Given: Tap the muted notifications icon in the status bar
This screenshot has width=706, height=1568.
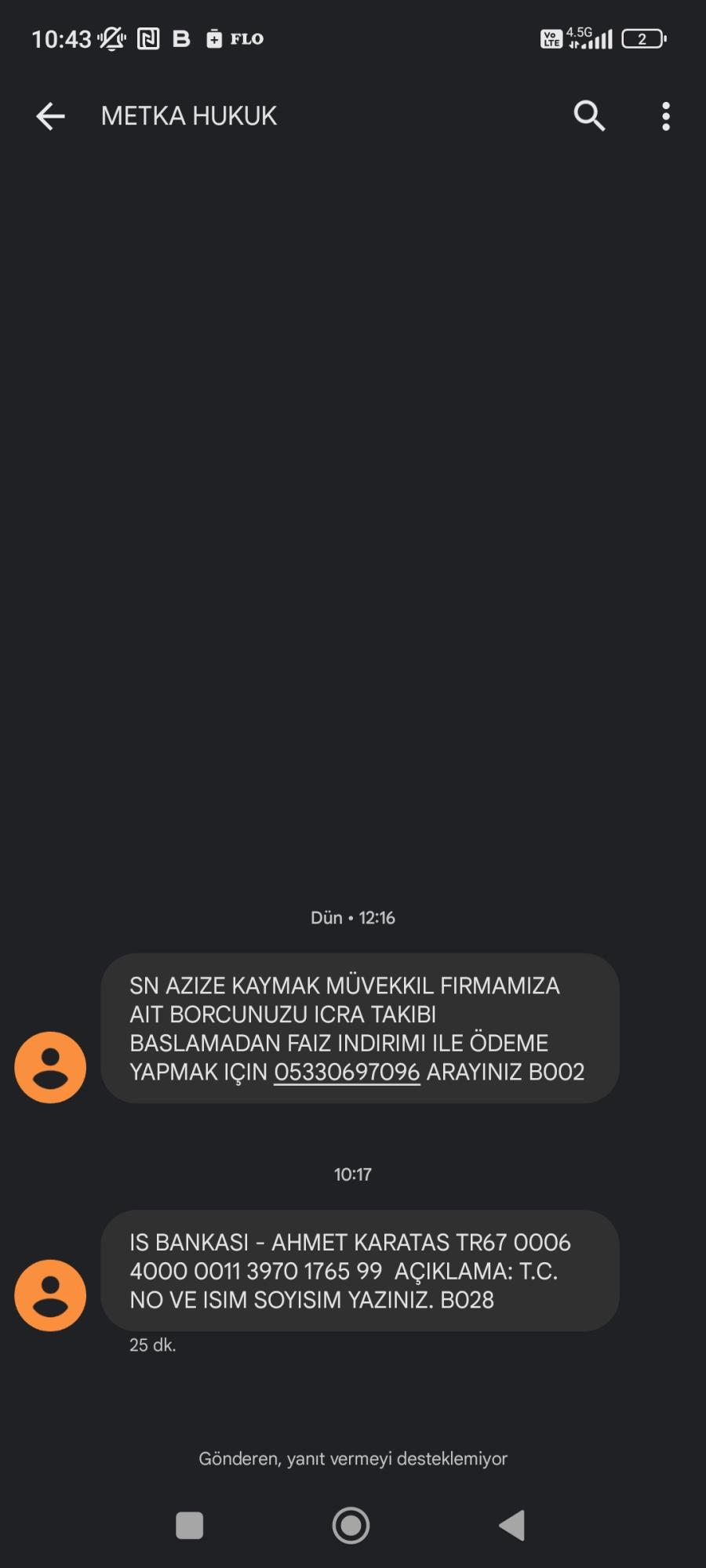Looking at the screenshot, I should click(x=111, y=38).
